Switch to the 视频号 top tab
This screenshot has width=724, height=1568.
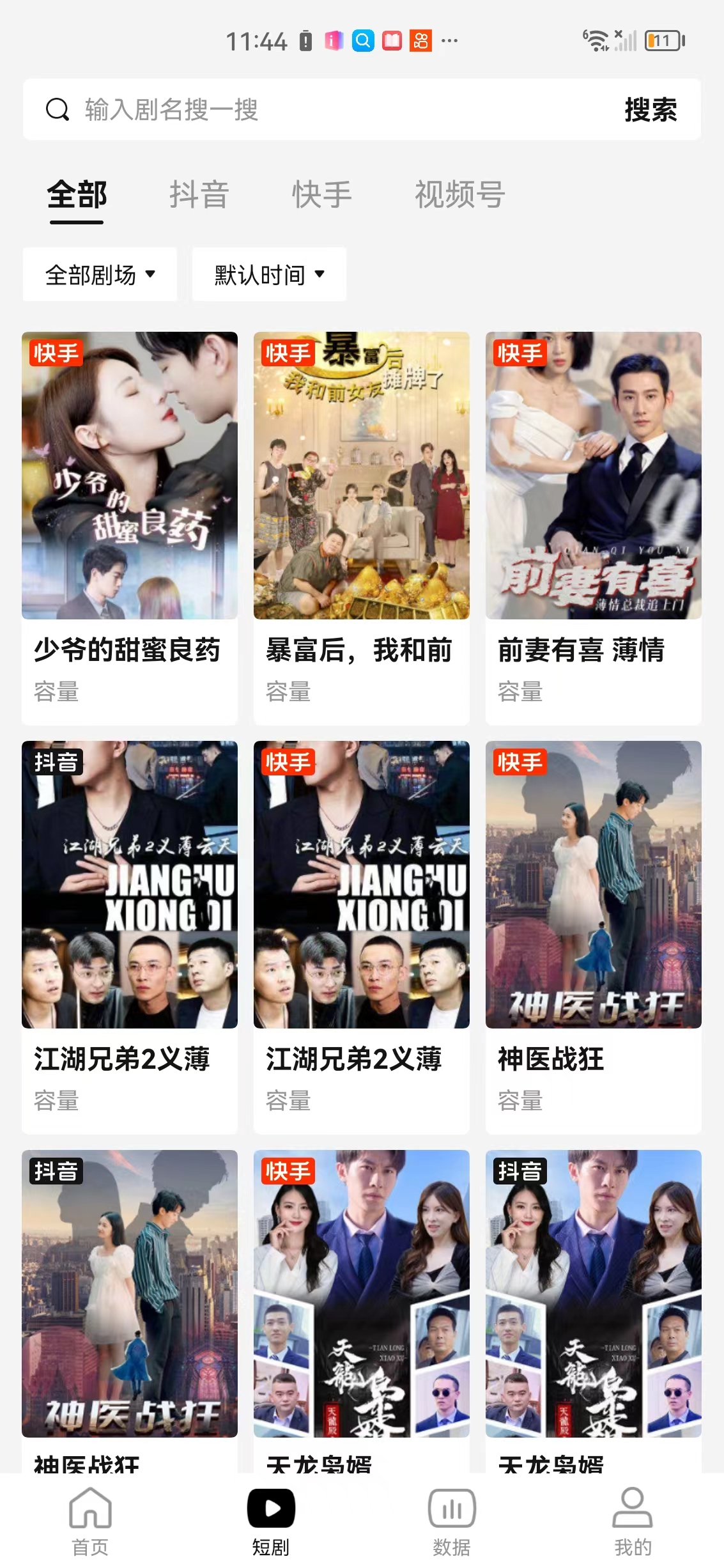459,194
